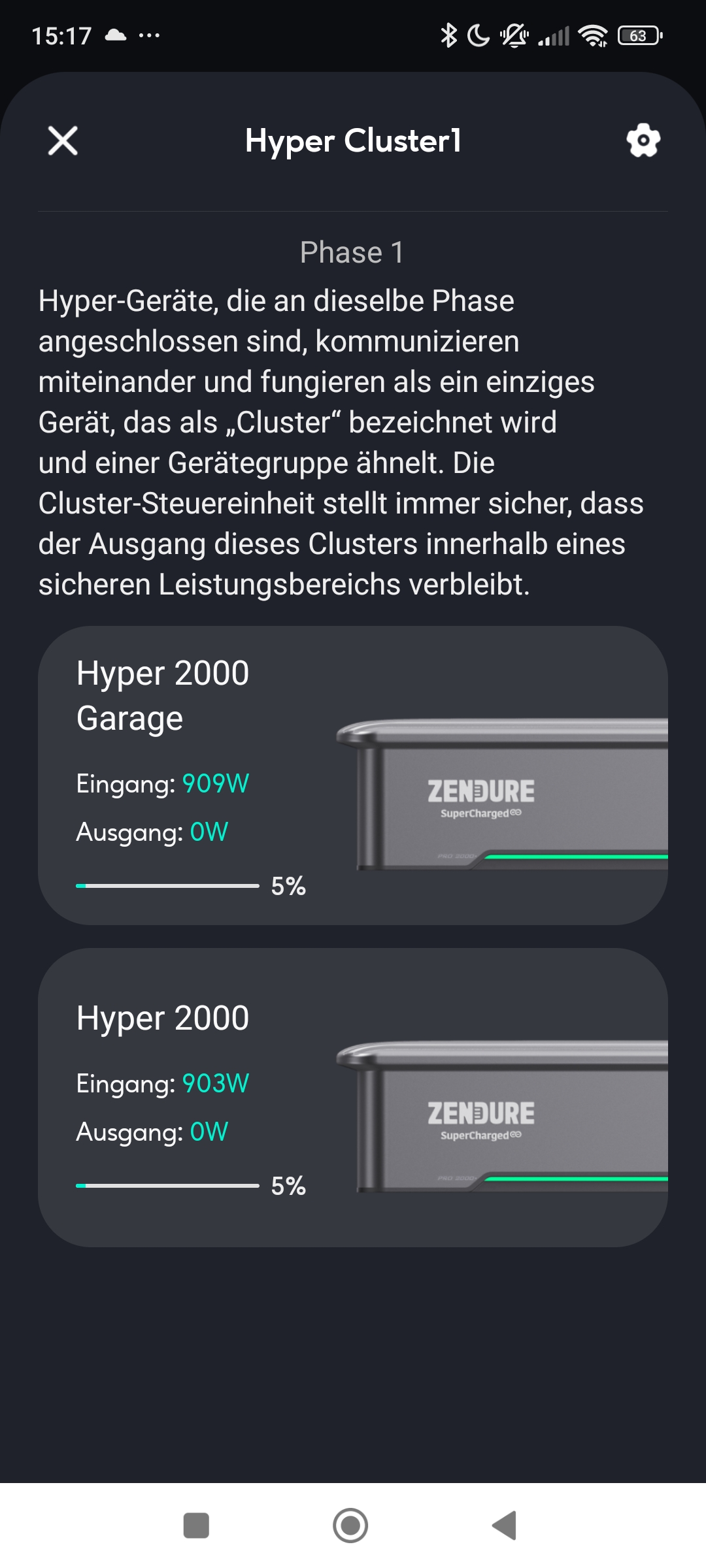Open the cluster settings gear
The height and width of the screenshot is (1568, 706).
pos(643,140)
